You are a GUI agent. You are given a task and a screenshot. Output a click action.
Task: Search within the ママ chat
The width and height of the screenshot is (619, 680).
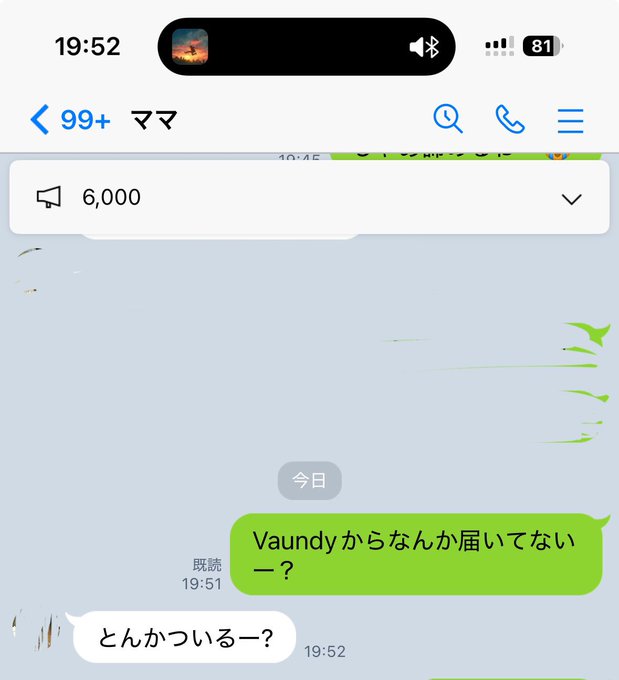coord(448,119)
